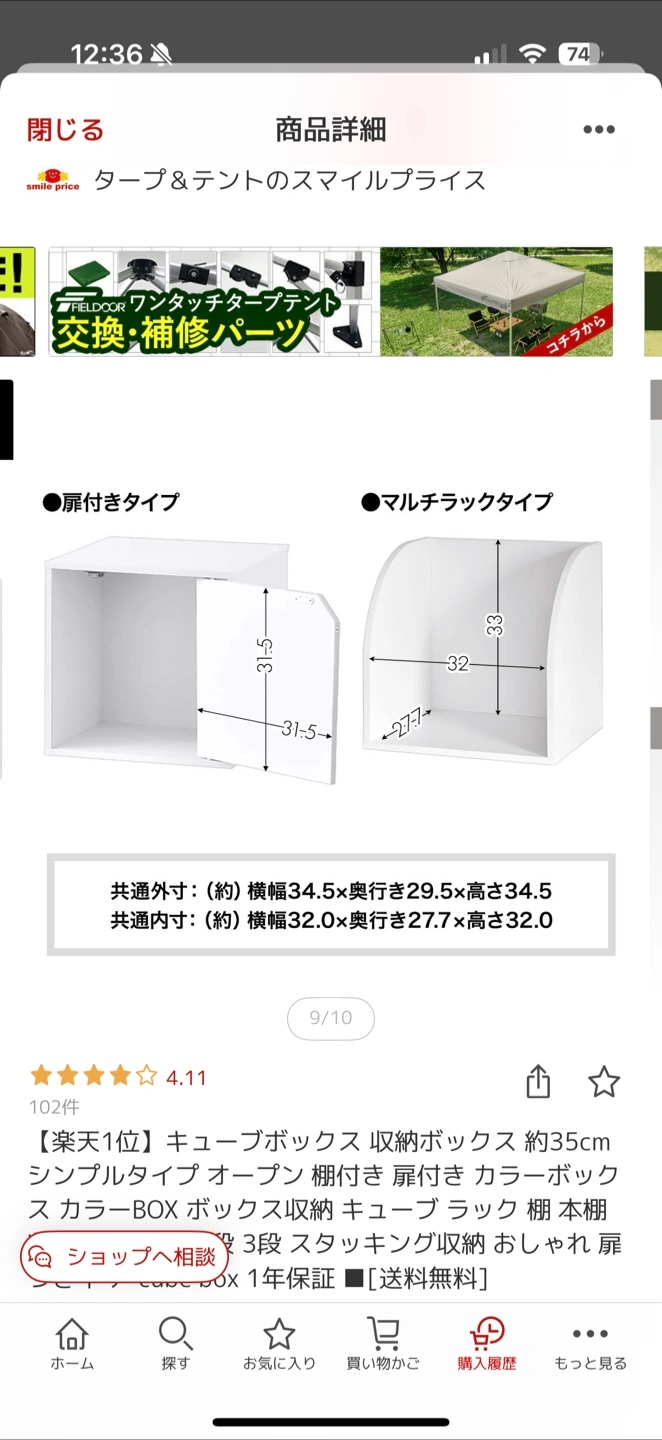The height and width of the screenshot is (1440, 662).
Task: Open the 買い物かご shopping cart
Action: pyautogui.click(x=383, y=1343)
